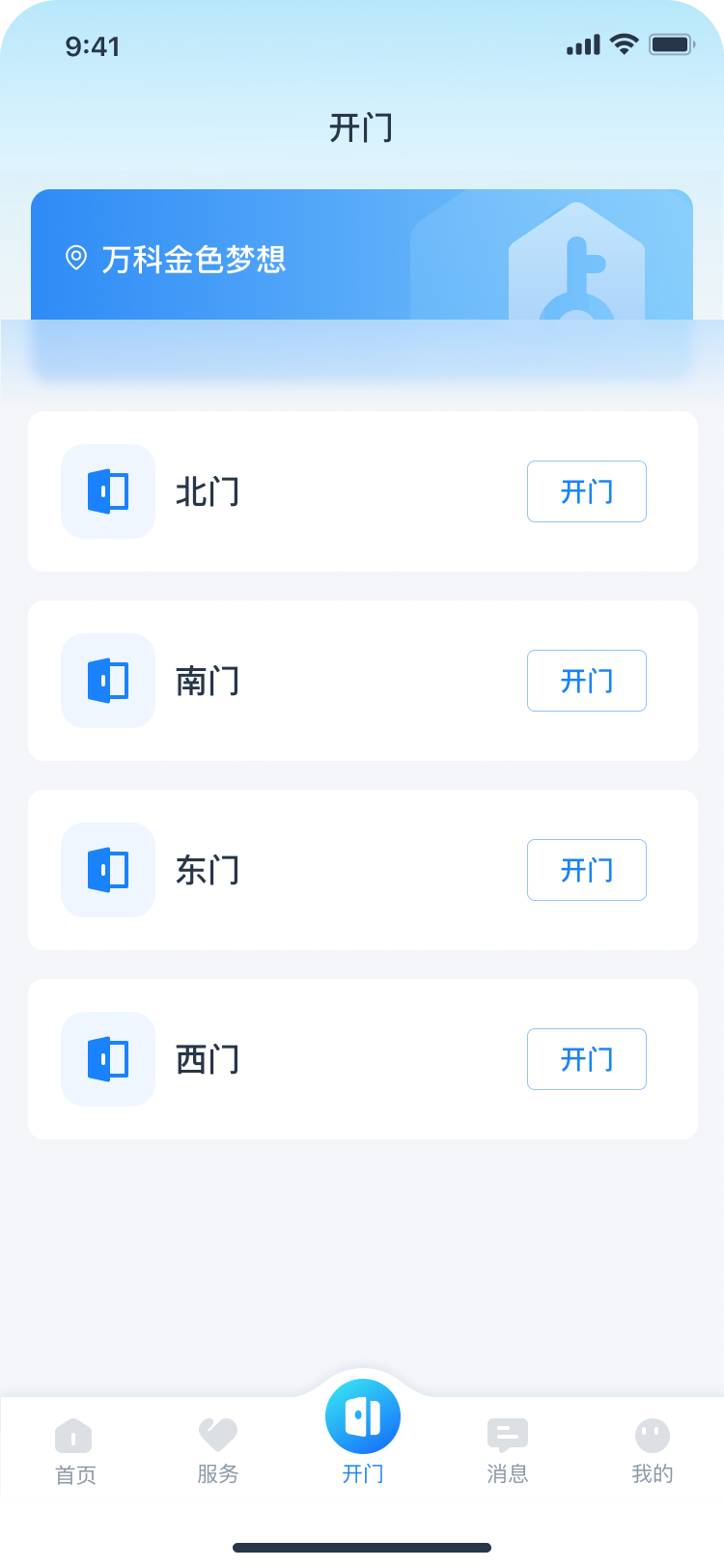This screenshot has width=724, height=1568.
Task: Tap the location pin icon on the blue banner
Action: point(76,258)
